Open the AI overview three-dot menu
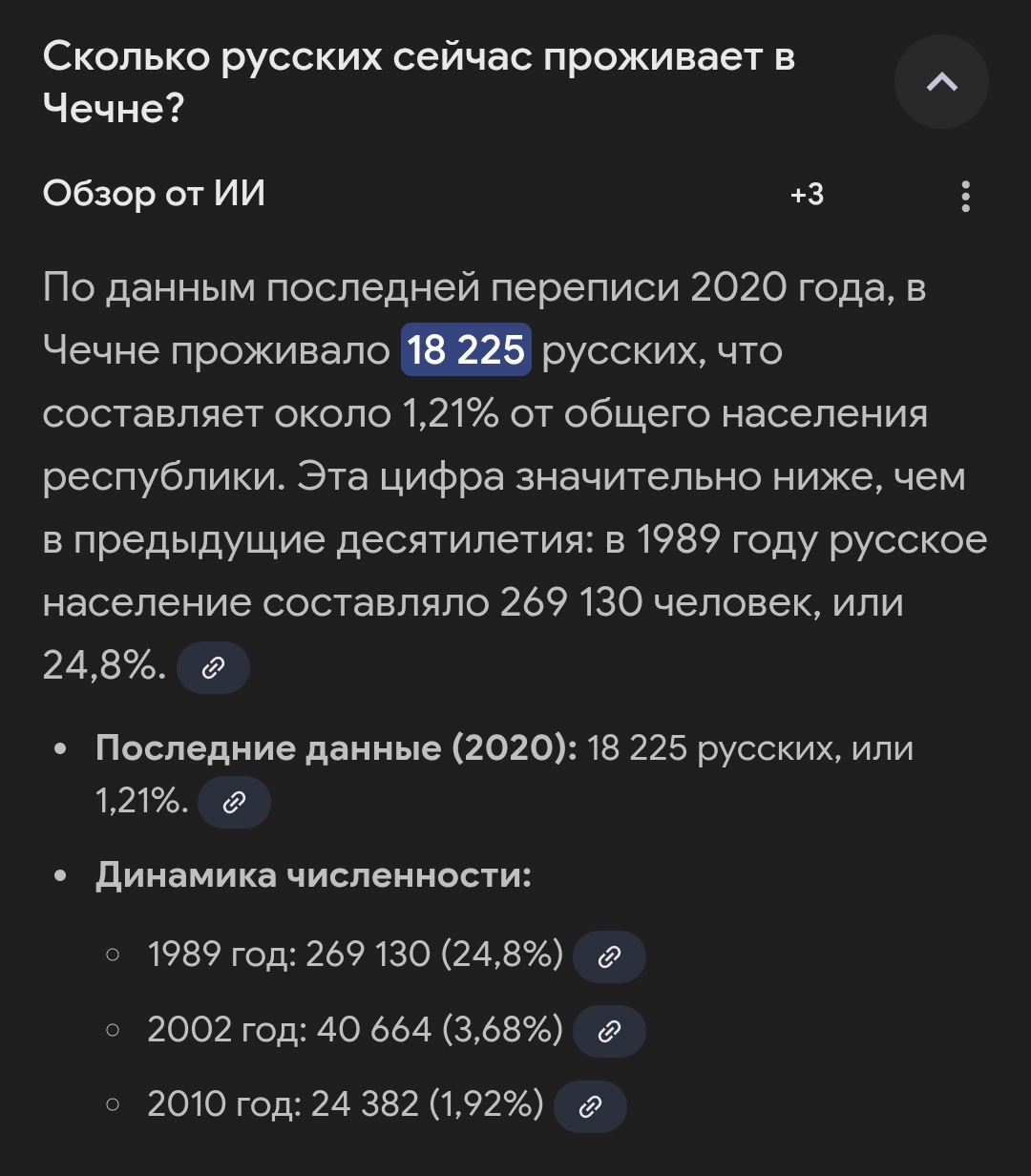Screen dimensions: 1031x1176 tap(965, 196)
